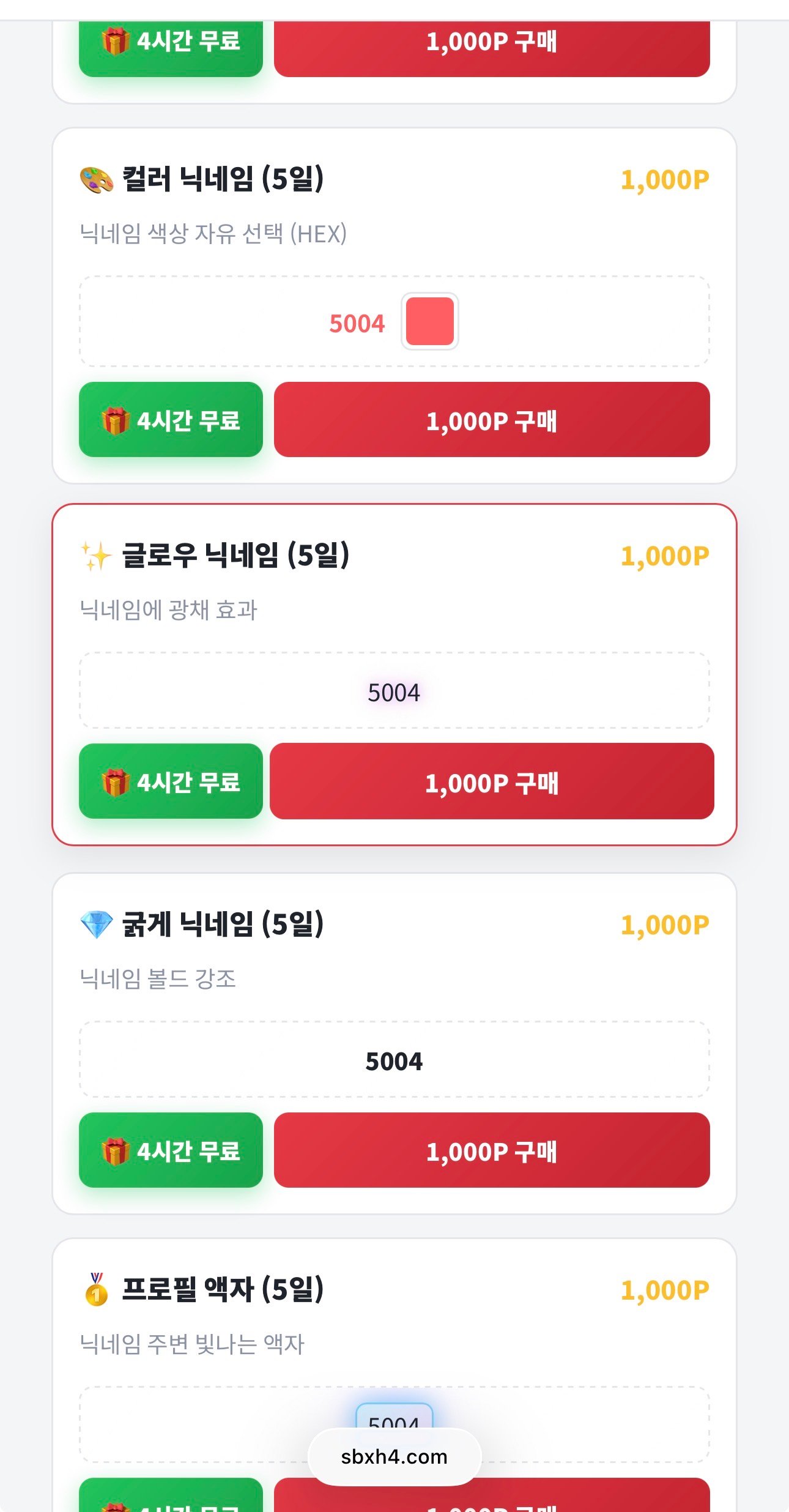
Task: Buy 굵게 닉네임 using 1,000P 구매 button
Action: pyautogui.click(x=492, y=1150)
